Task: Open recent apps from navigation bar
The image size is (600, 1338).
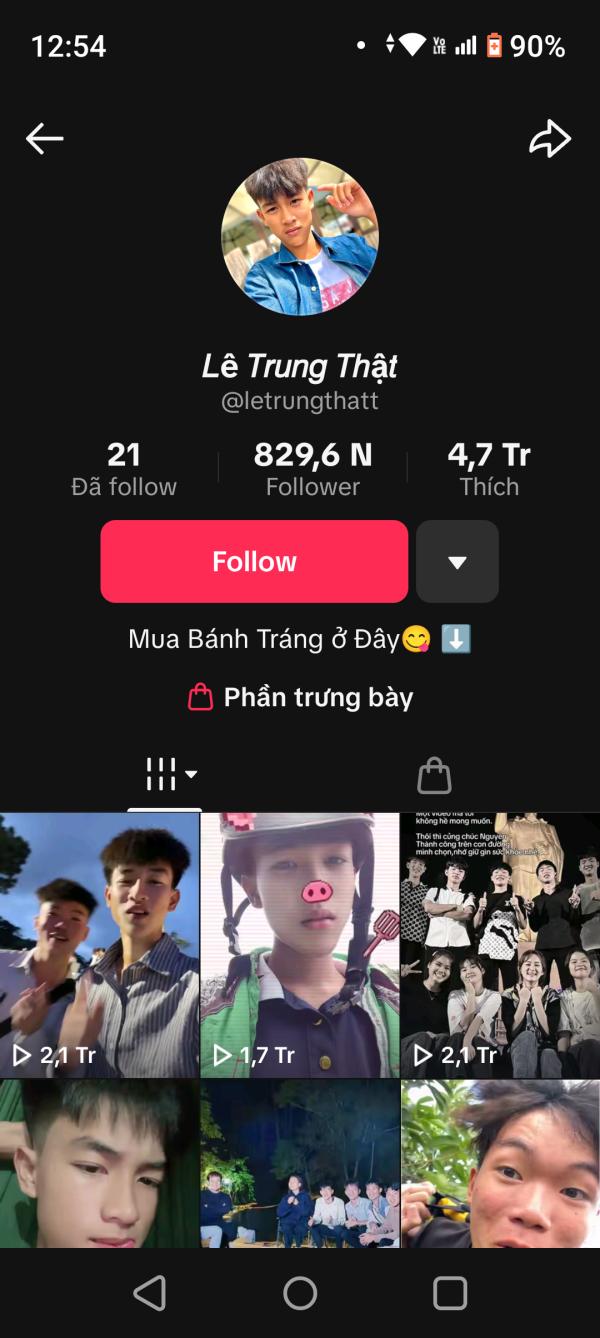Action: [450, 1293]
